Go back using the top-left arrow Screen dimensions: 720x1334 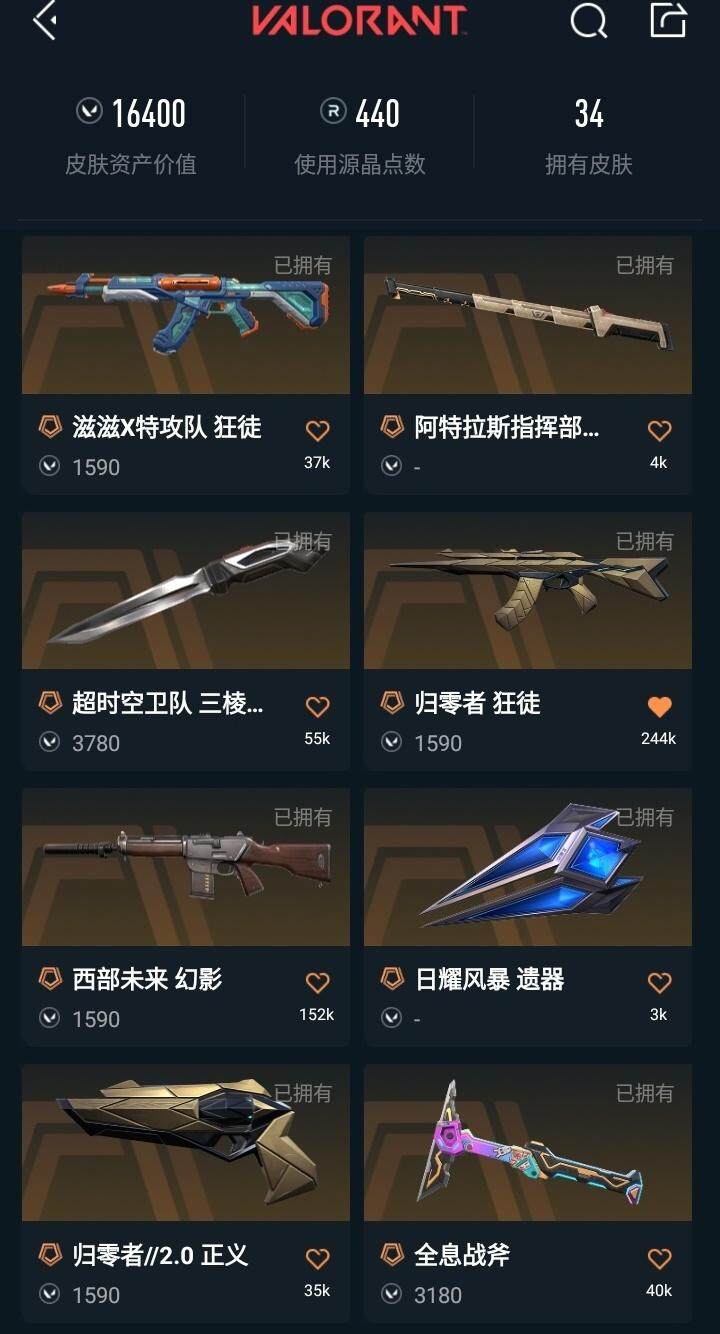pyautogui.click(x=44, y=21)
